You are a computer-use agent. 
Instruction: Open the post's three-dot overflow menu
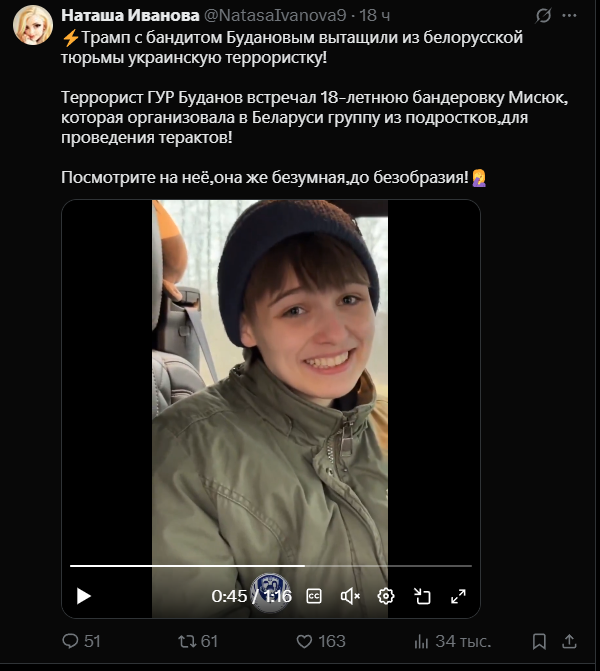573,15
